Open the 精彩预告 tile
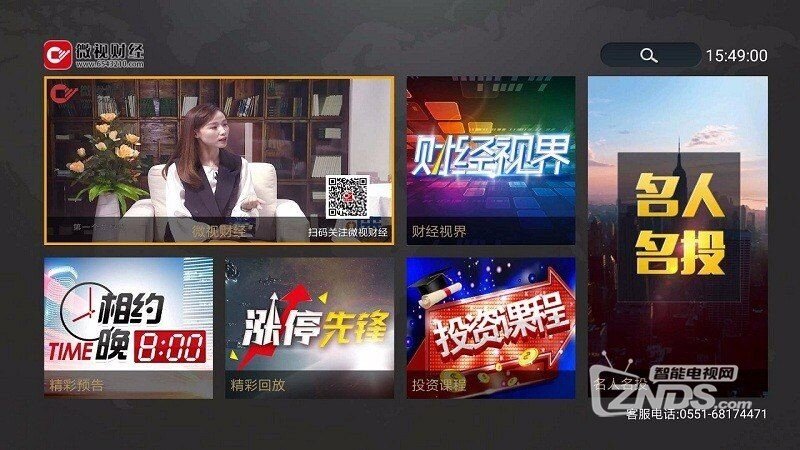The image size is (800, 450). tap(128, 327)
